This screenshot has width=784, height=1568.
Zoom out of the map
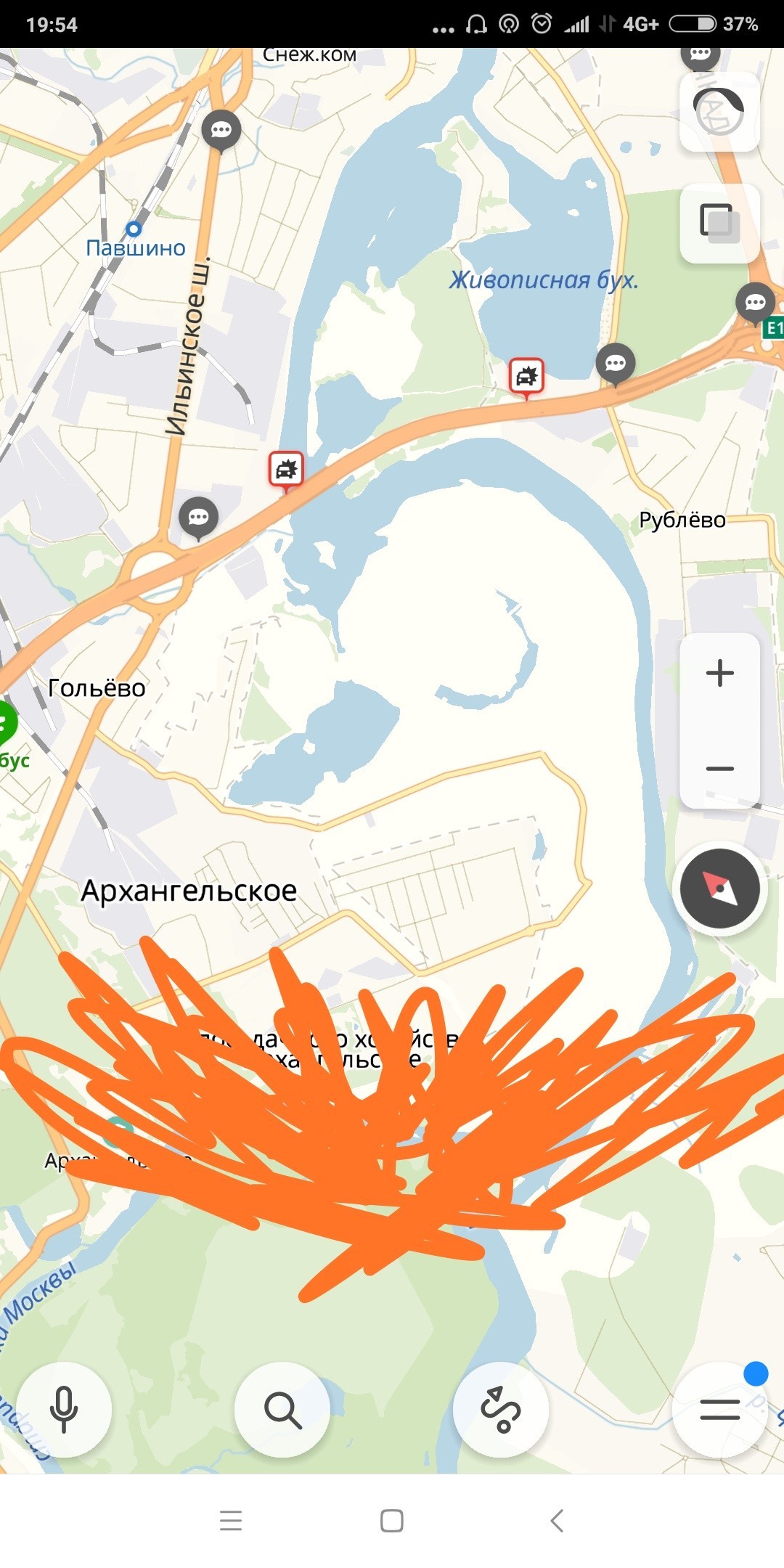click(x=719, y=768)
